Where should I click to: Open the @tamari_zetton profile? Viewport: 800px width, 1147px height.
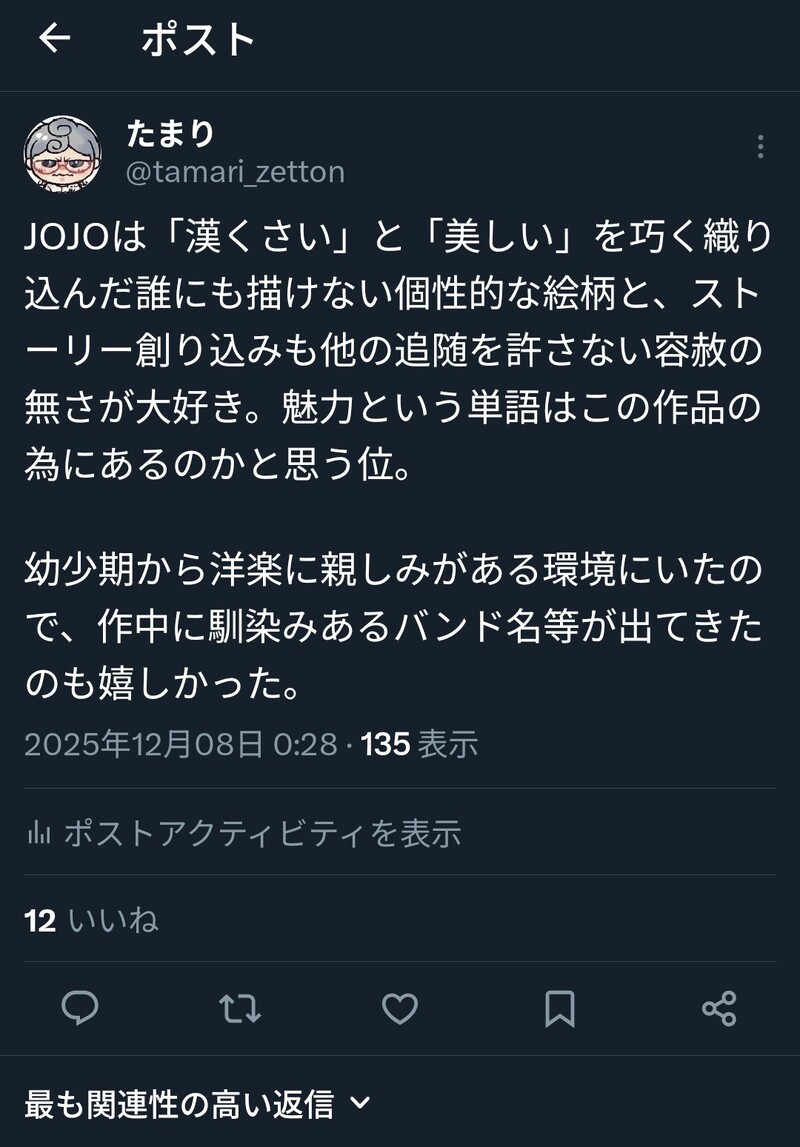[x=235, y=172]
